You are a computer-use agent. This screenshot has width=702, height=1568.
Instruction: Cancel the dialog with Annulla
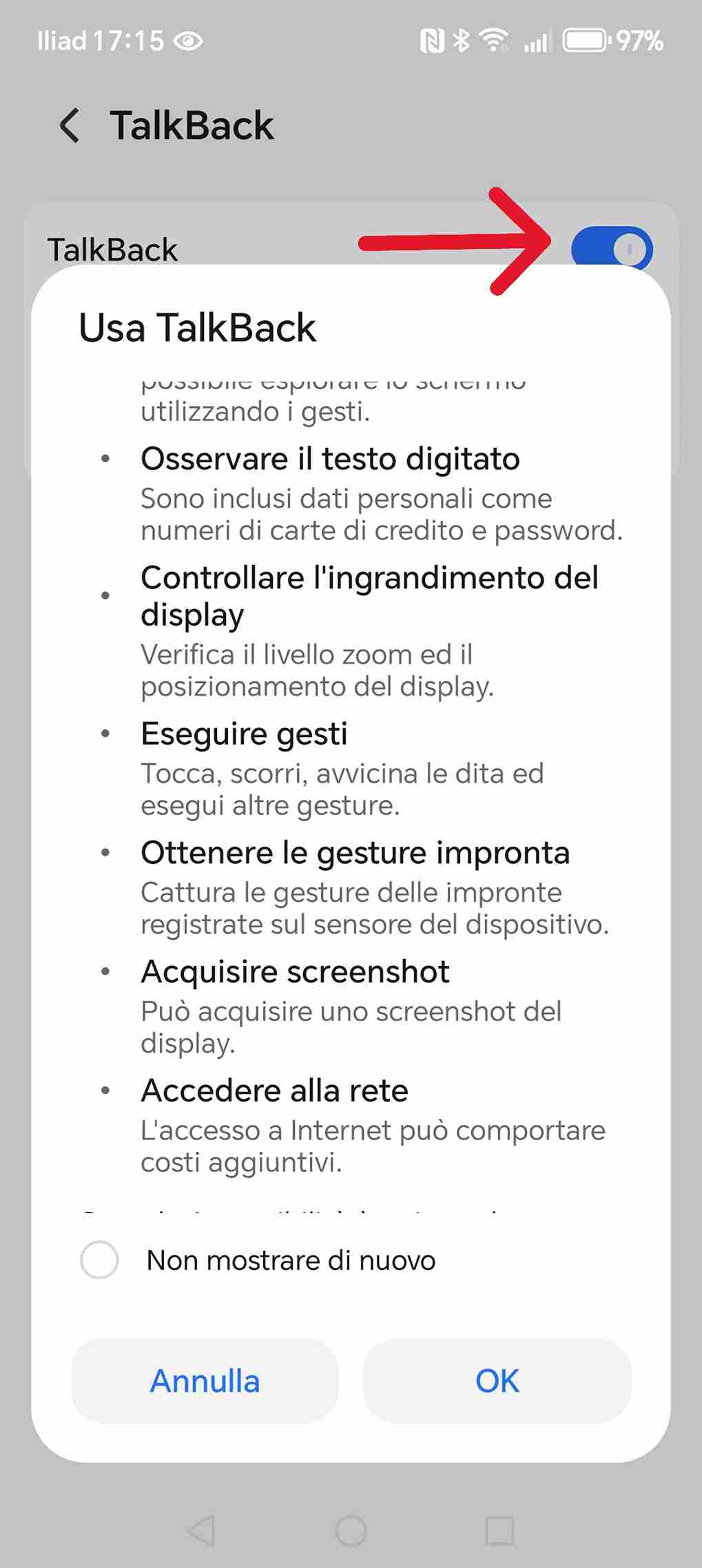click(x=205, y=1381)
